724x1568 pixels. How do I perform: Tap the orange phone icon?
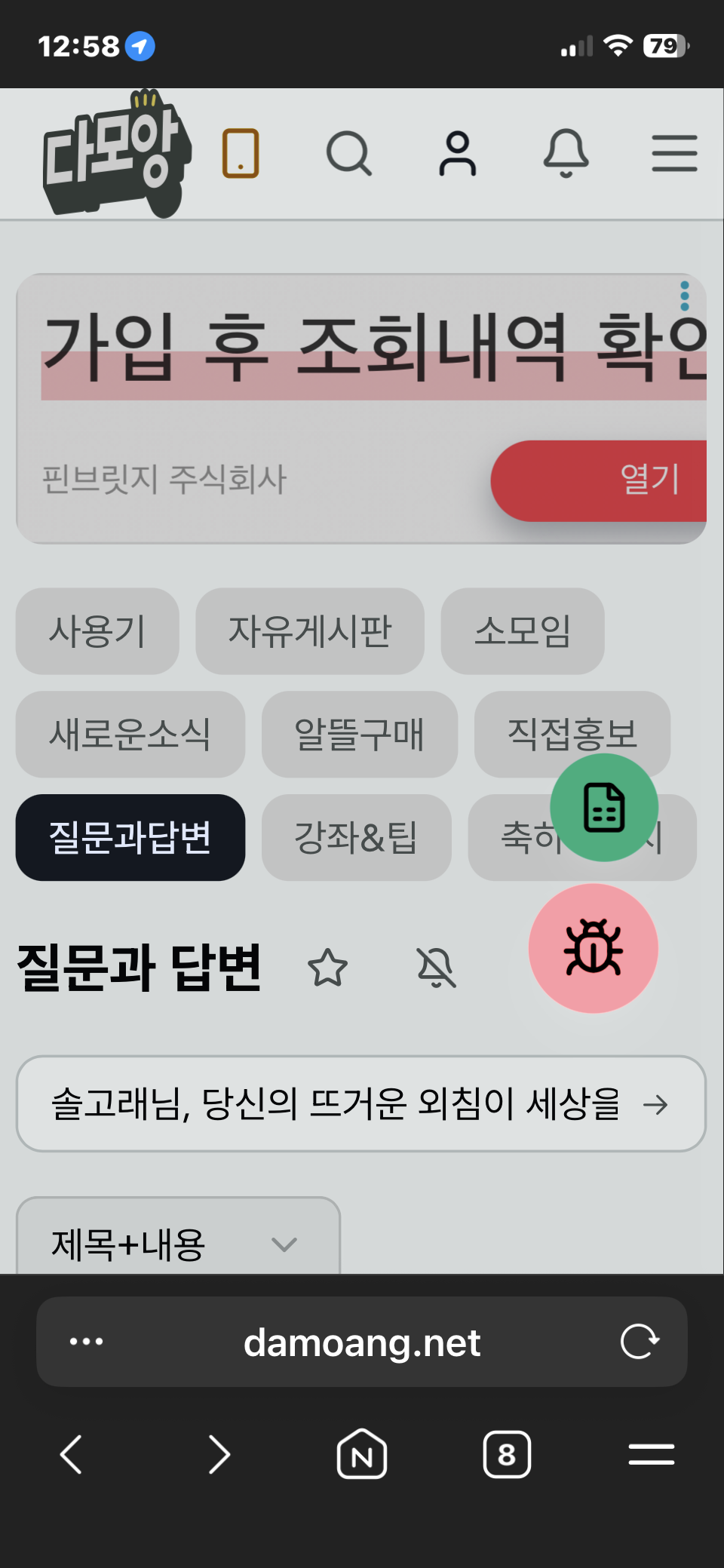[241, 154]
